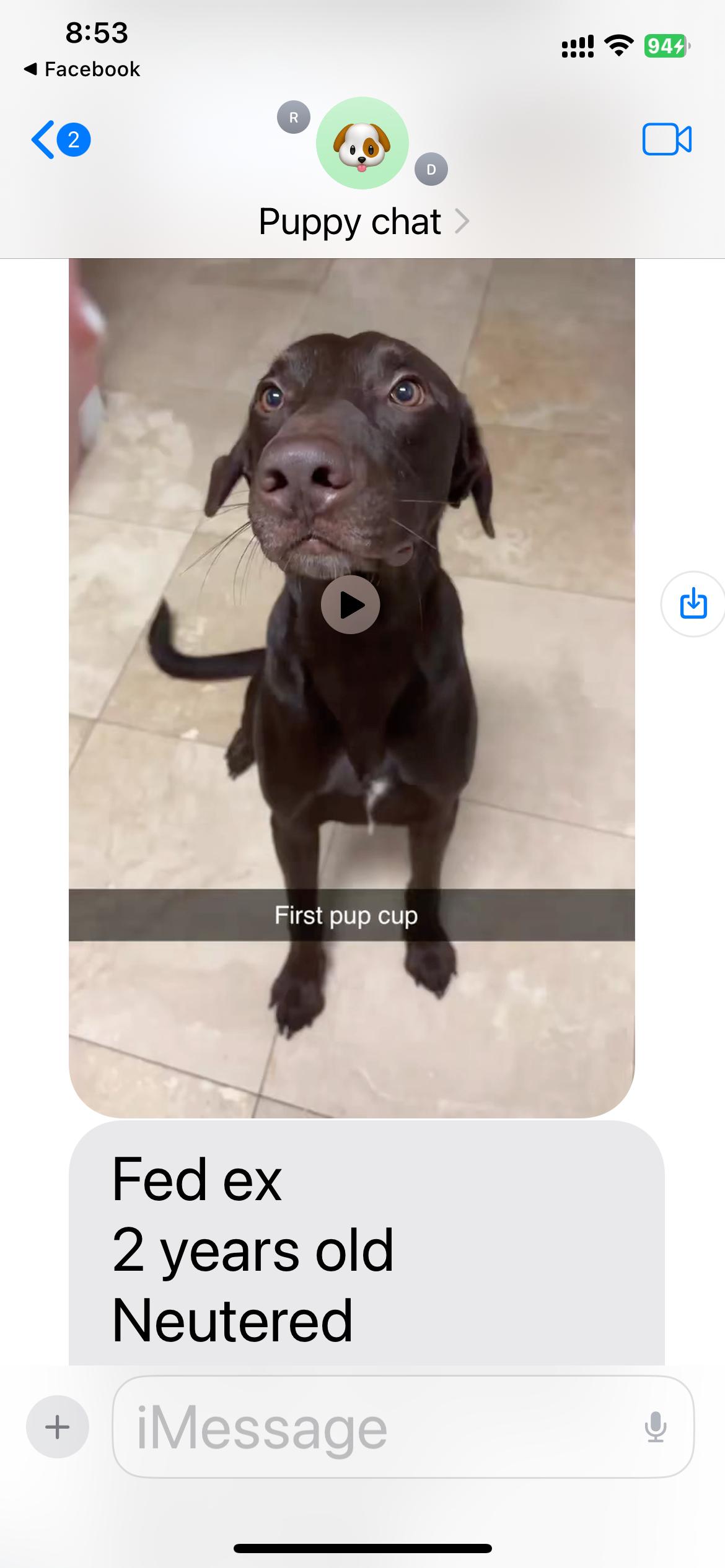This screenshot has width=725, height=1568.
Task: Save the dog video
Action: click(x=693, y=603)
